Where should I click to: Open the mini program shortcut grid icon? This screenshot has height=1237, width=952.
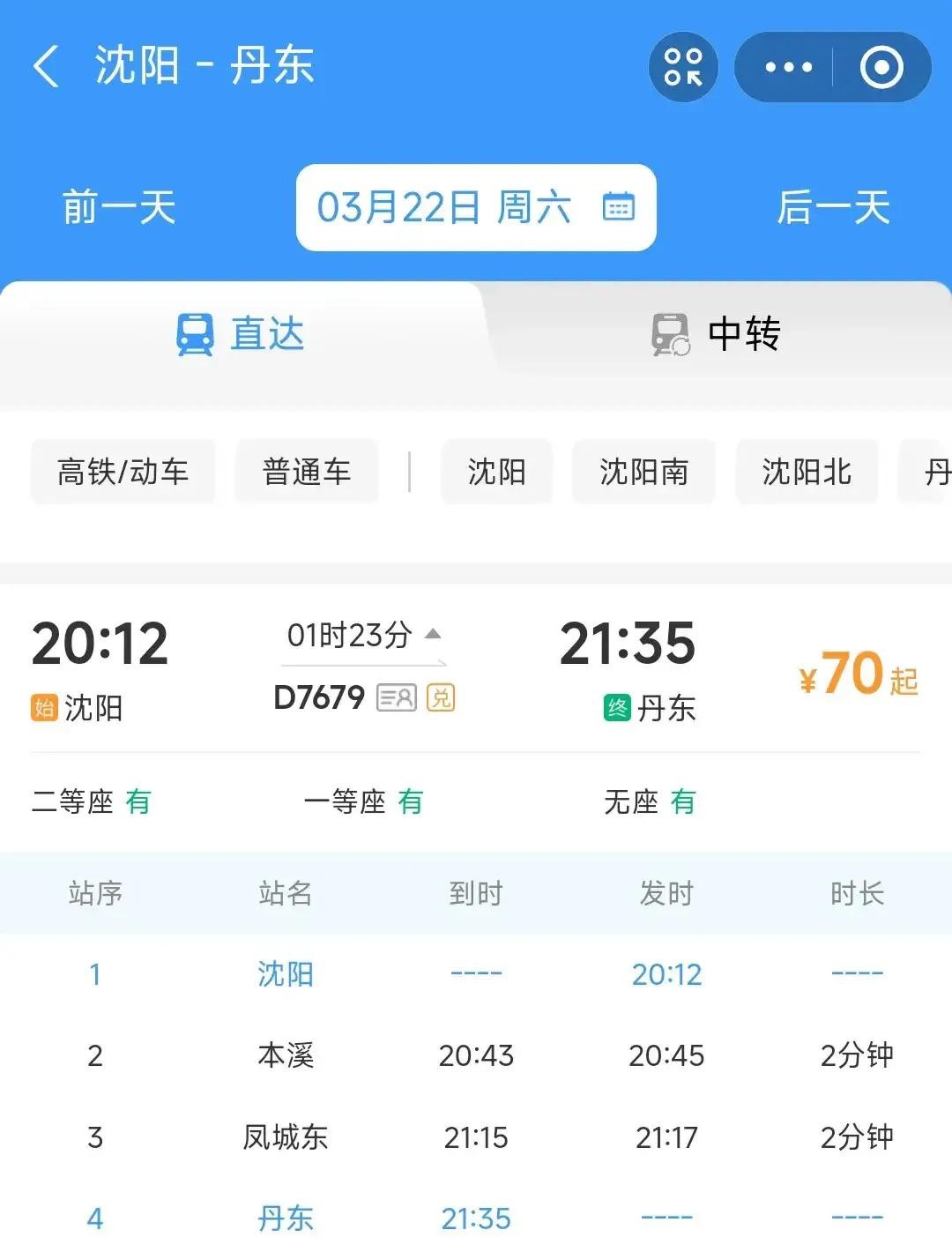click(x=683, y=67)
